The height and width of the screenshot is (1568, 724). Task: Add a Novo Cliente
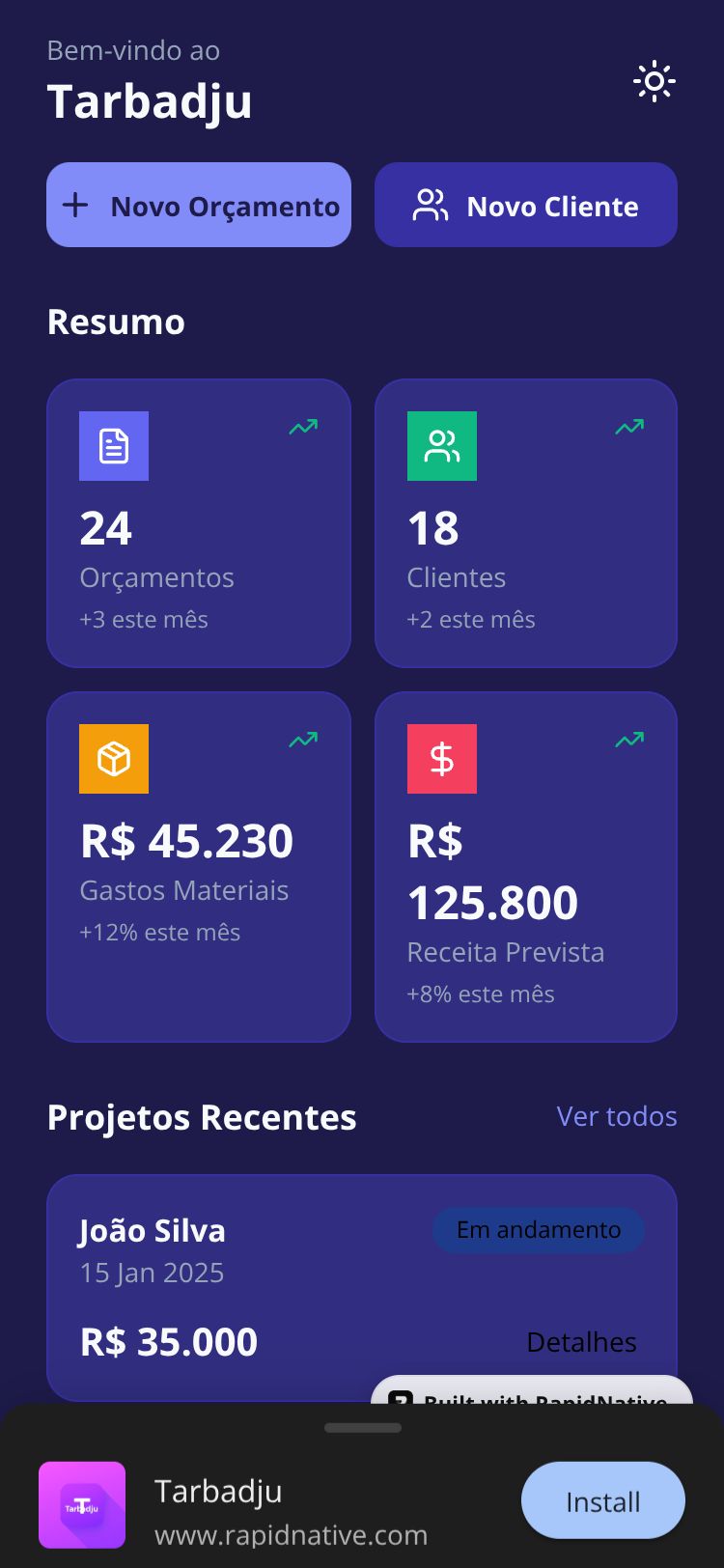tap(526, 205)
